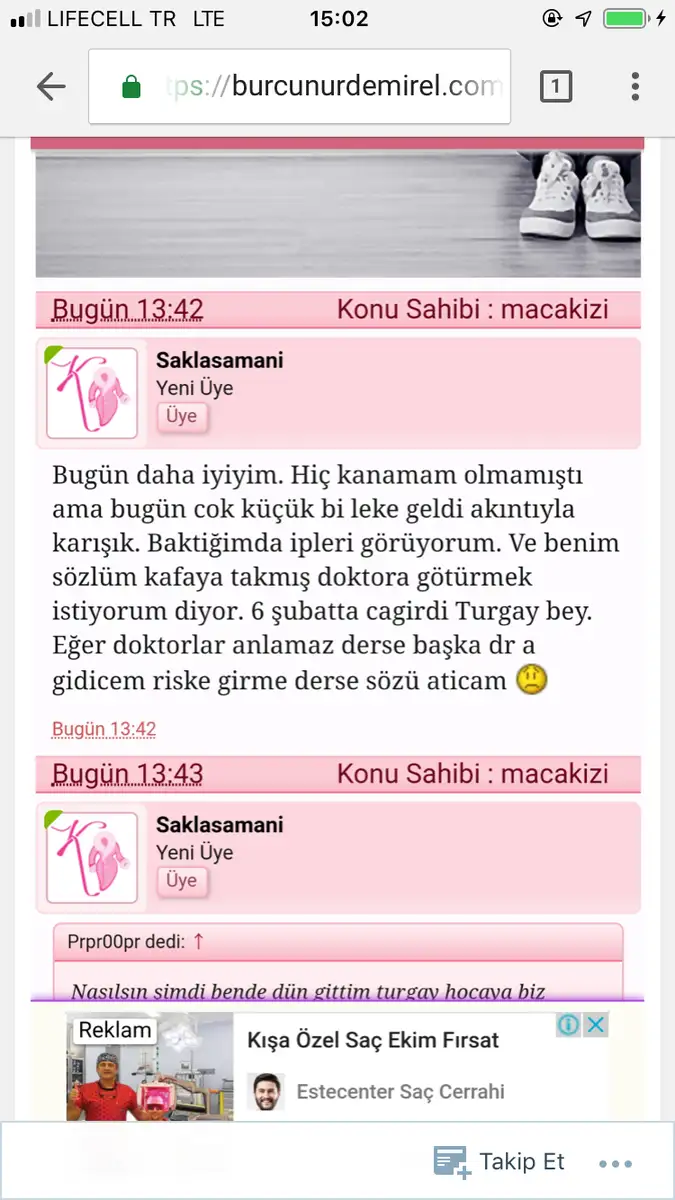The image size is (675, 1200).
Task: Open the small Bugün 13:42 permalink
Action: pyautogui.click(x=104, y=729)
